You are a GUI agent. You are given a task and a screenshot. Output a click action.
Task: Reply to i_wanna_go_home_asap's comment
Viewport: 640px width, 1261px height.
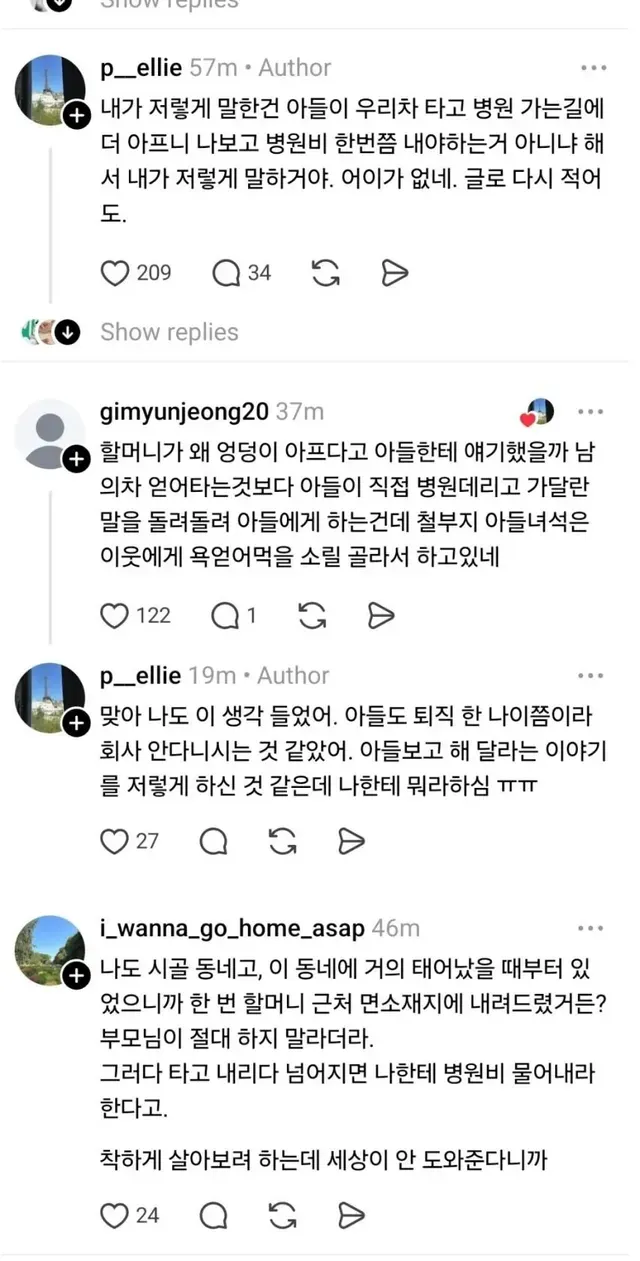(213, 1215)
